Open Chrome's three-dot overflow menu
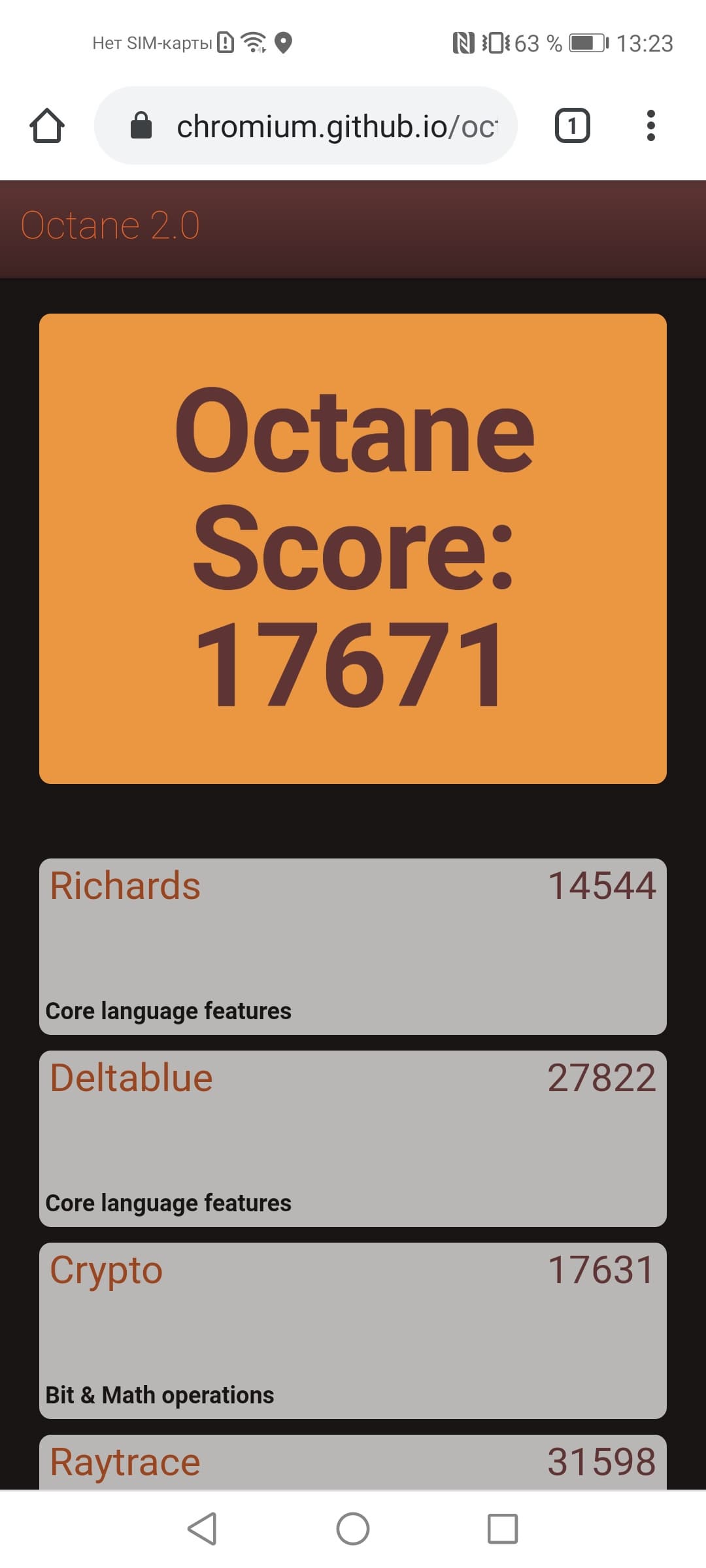This screenshot has height=1568, width=706. pyautogui.click(x=650, y=125)
